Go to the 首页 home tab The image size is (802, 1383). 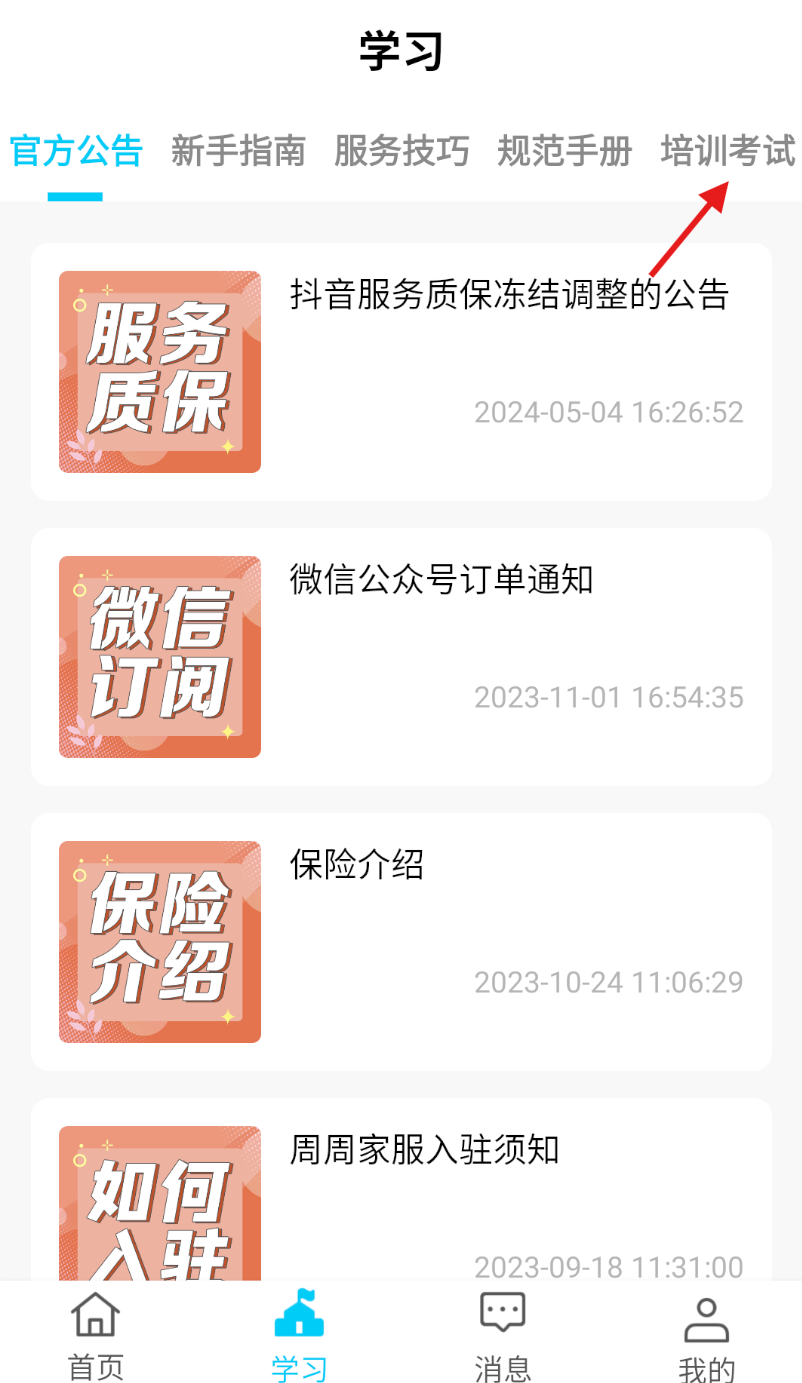click(x=96, y=1335)
